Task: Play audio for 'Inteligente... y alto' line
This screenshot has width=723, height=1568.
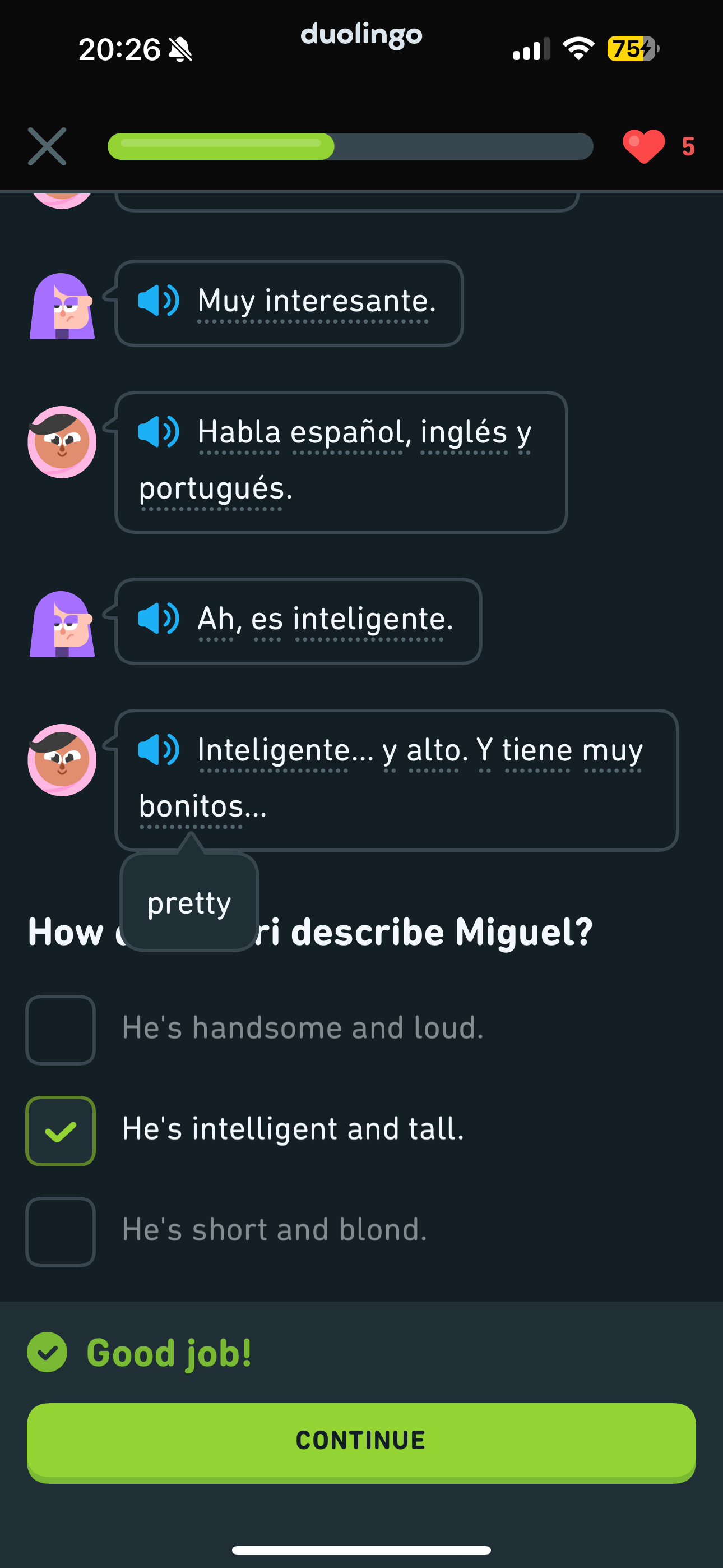Action: click(158, 749)
